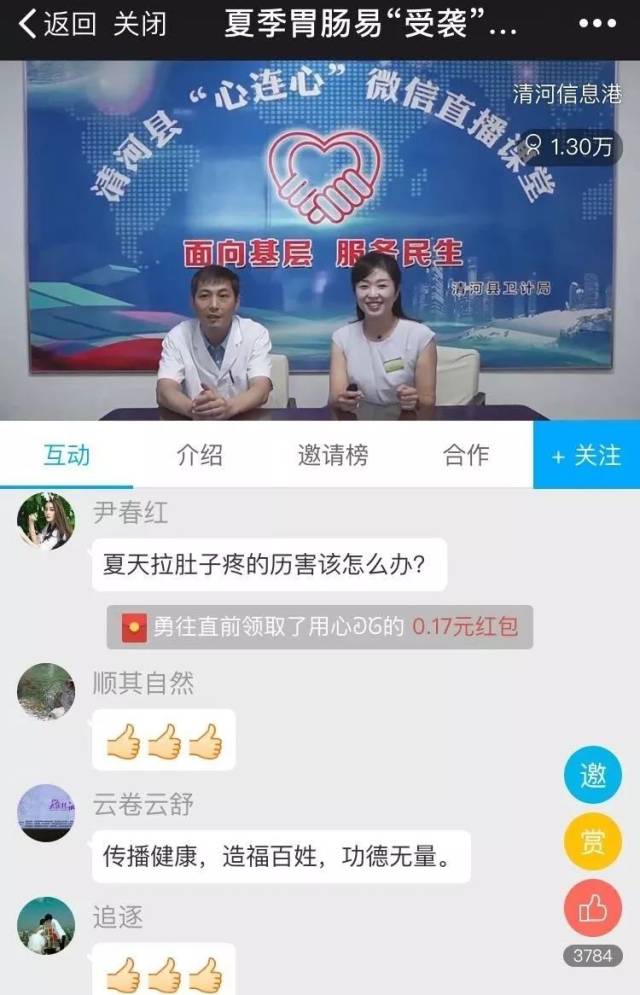Switch to the 互动 tab
This screenshot has height=995, width=640.
click(x=66, y=455)
